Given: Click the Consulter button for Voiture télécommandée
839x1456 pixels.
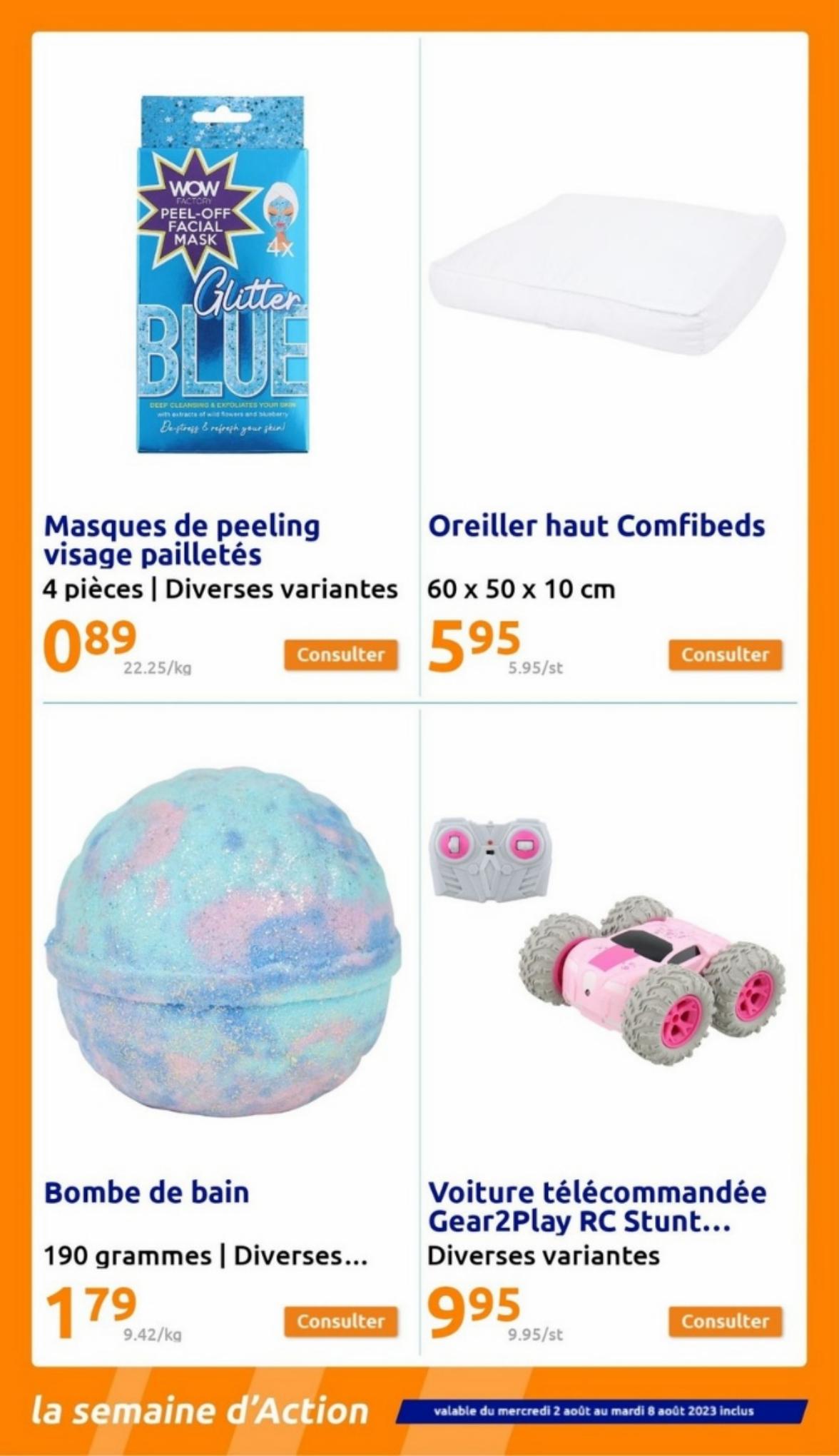Looking at the screenshot, I should (x=724, y=1322).
